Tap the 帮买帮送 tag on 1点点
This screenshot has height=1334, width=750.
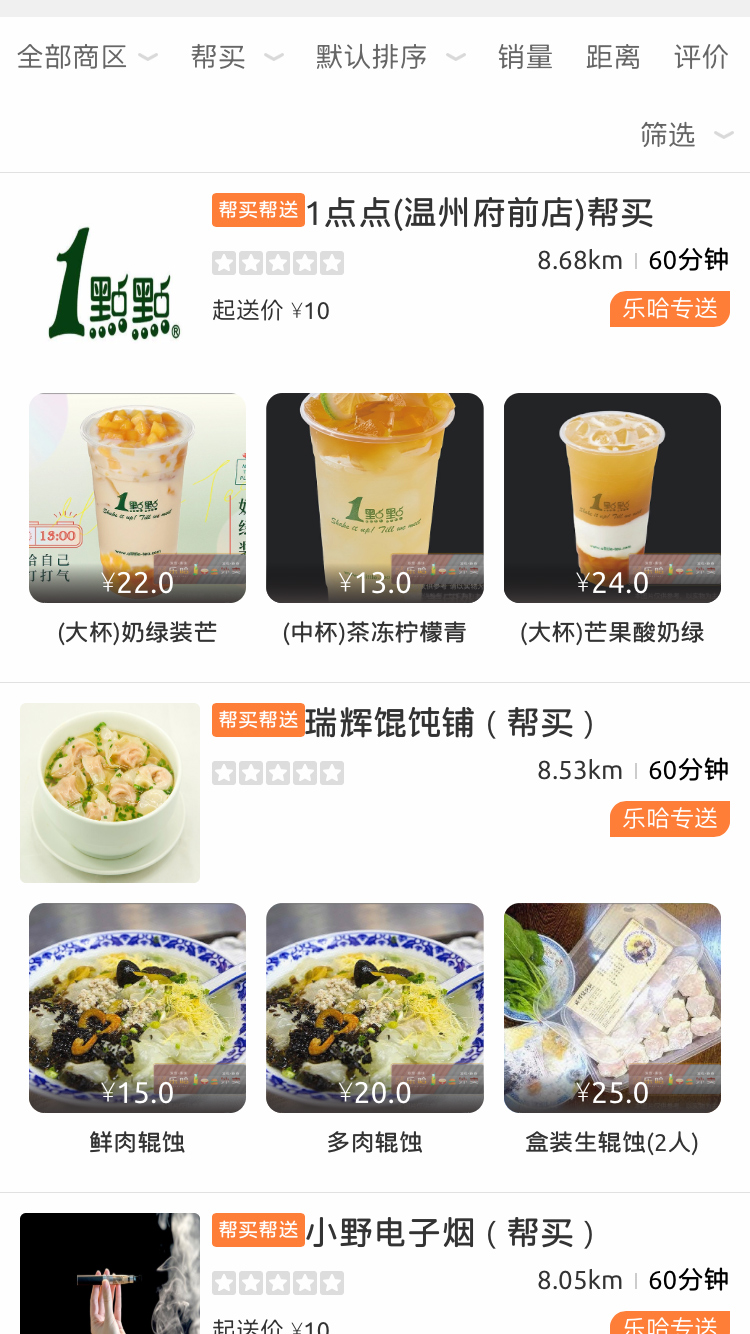pyautogui.click(x=258, y=211)
